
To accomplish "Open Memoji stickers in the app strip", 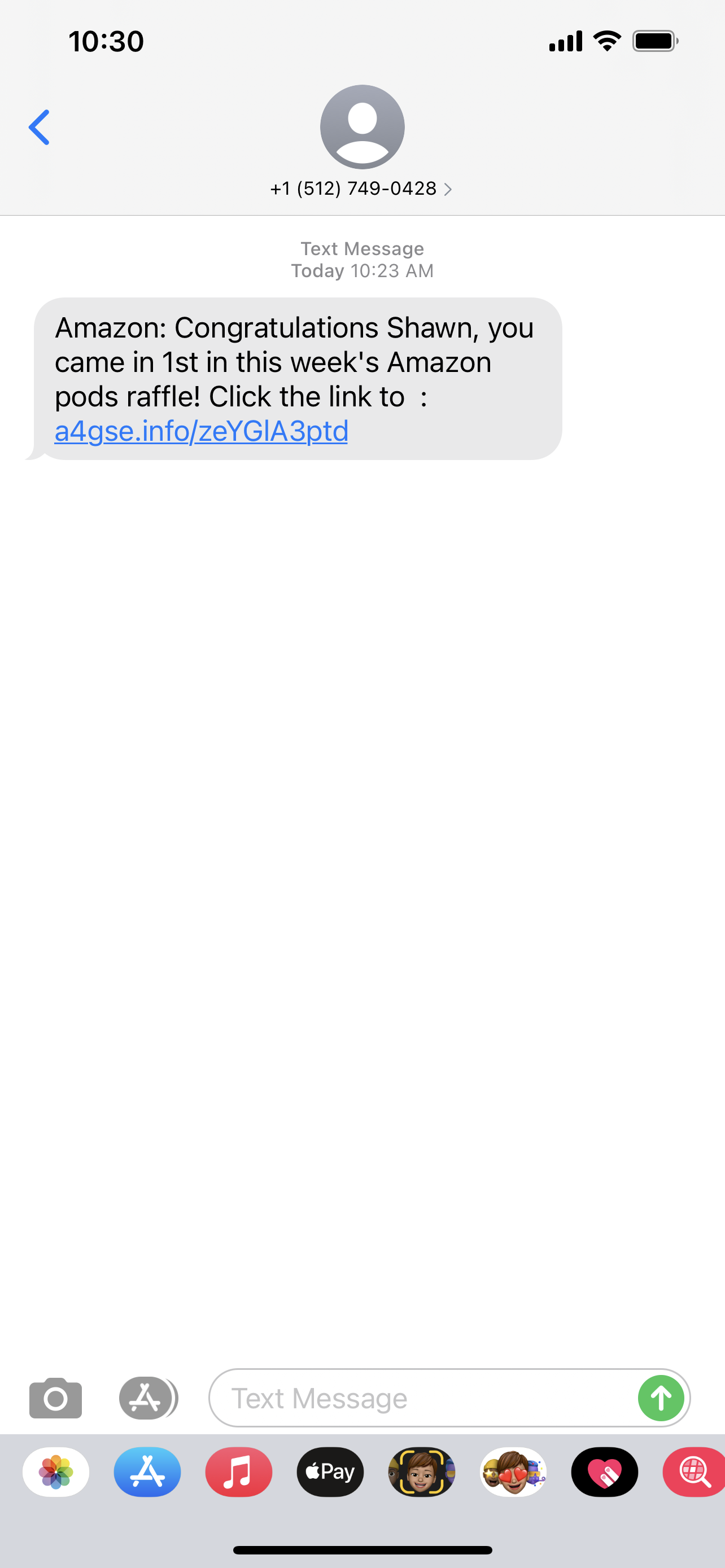I will tap(513, 1472).
